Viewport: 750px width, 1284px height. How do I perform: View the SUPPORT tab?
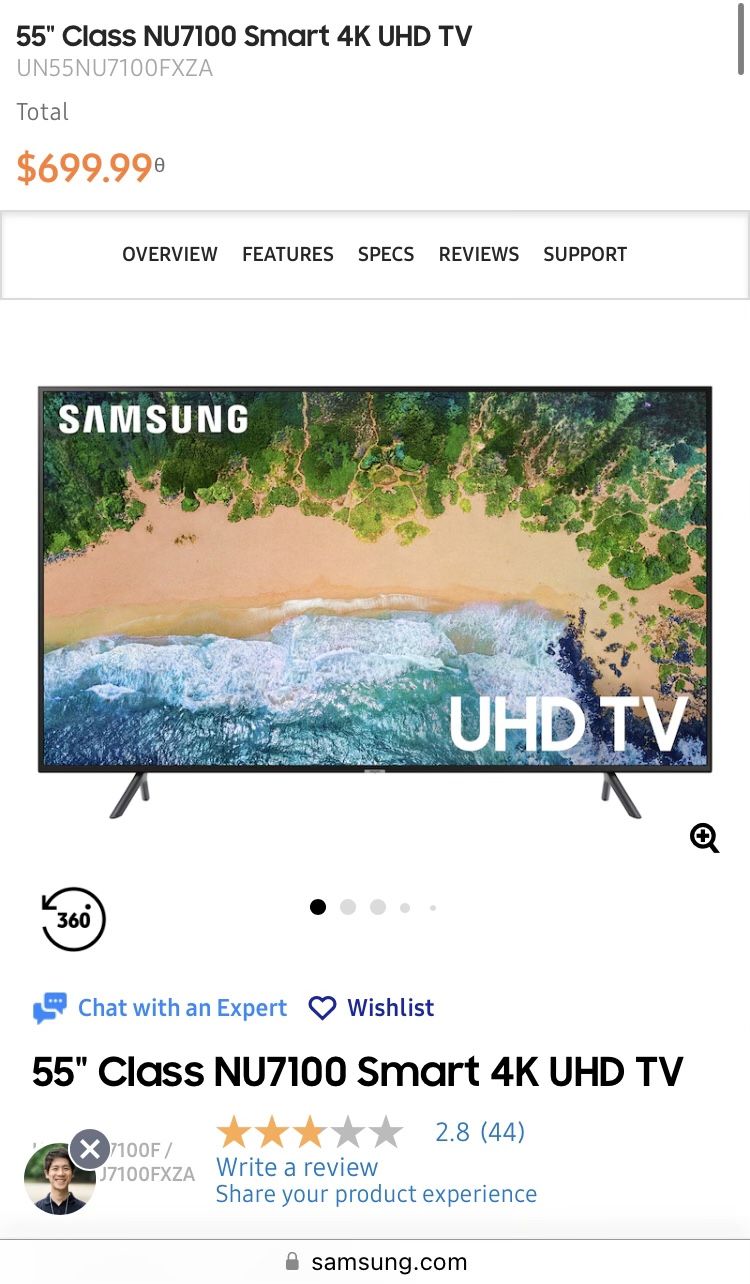click(585, 254)
